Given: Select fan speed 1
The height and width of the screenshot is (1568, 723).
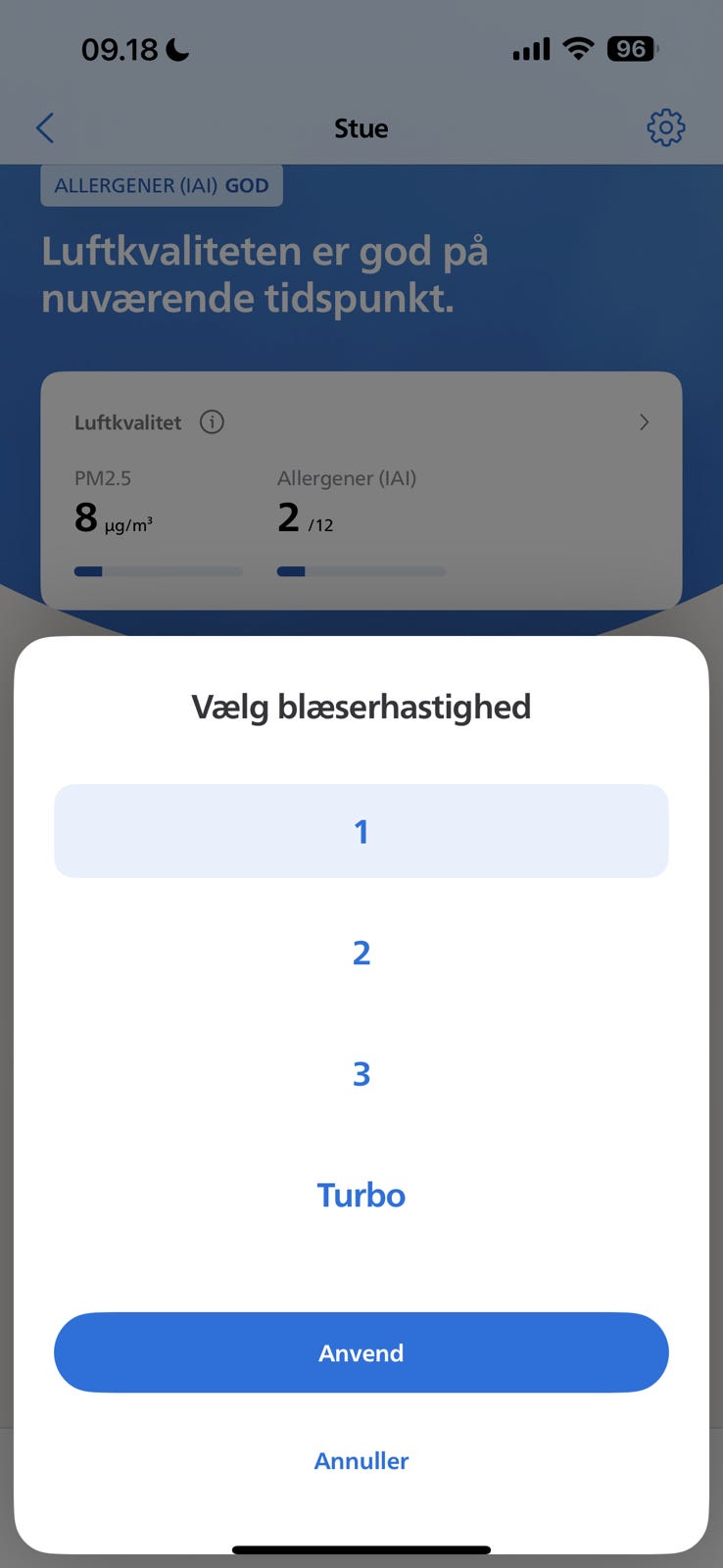Looking at the screenshot, I should [x=361, y=830].
